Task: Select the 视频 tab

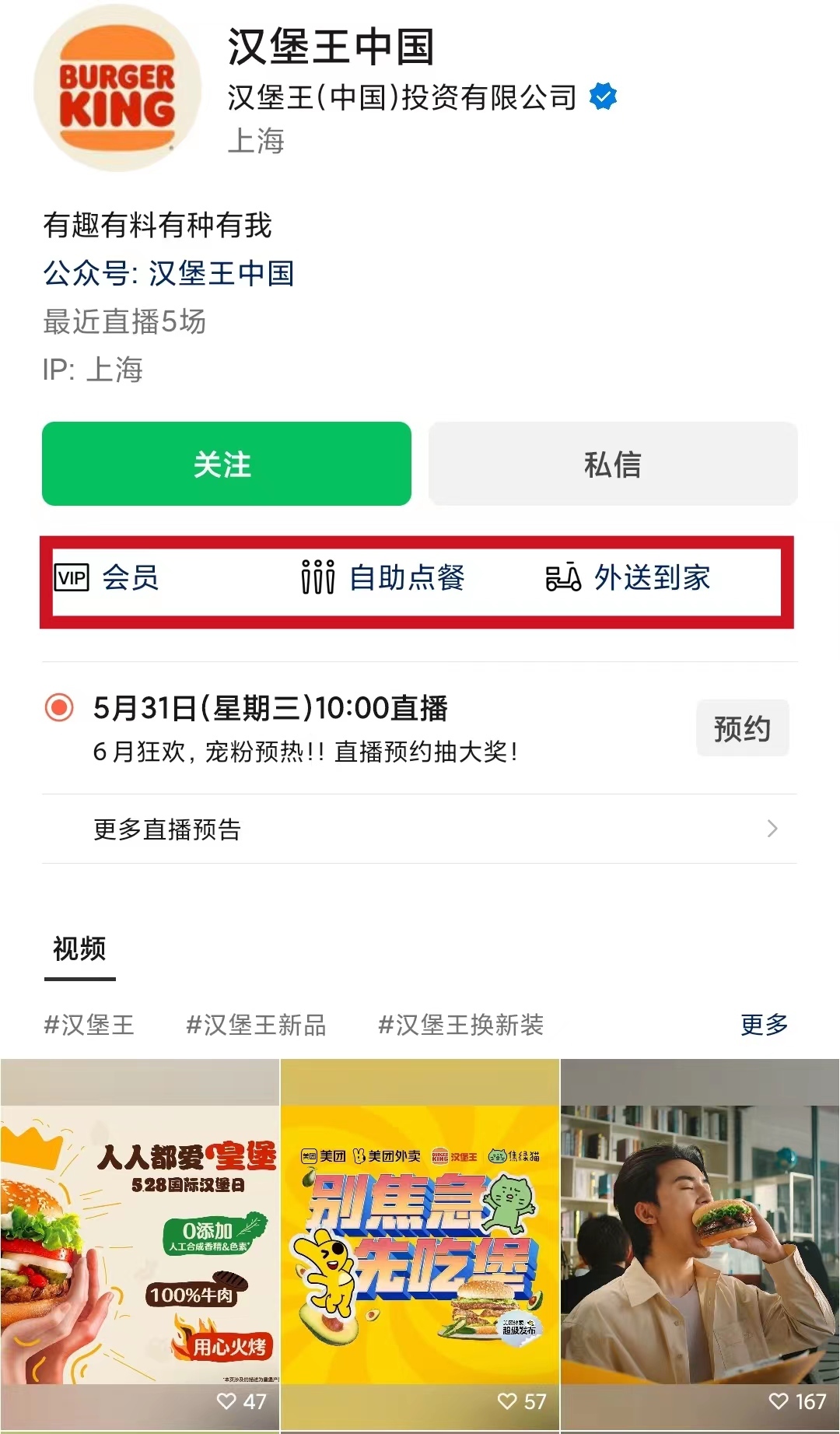Action: (79, 949)
